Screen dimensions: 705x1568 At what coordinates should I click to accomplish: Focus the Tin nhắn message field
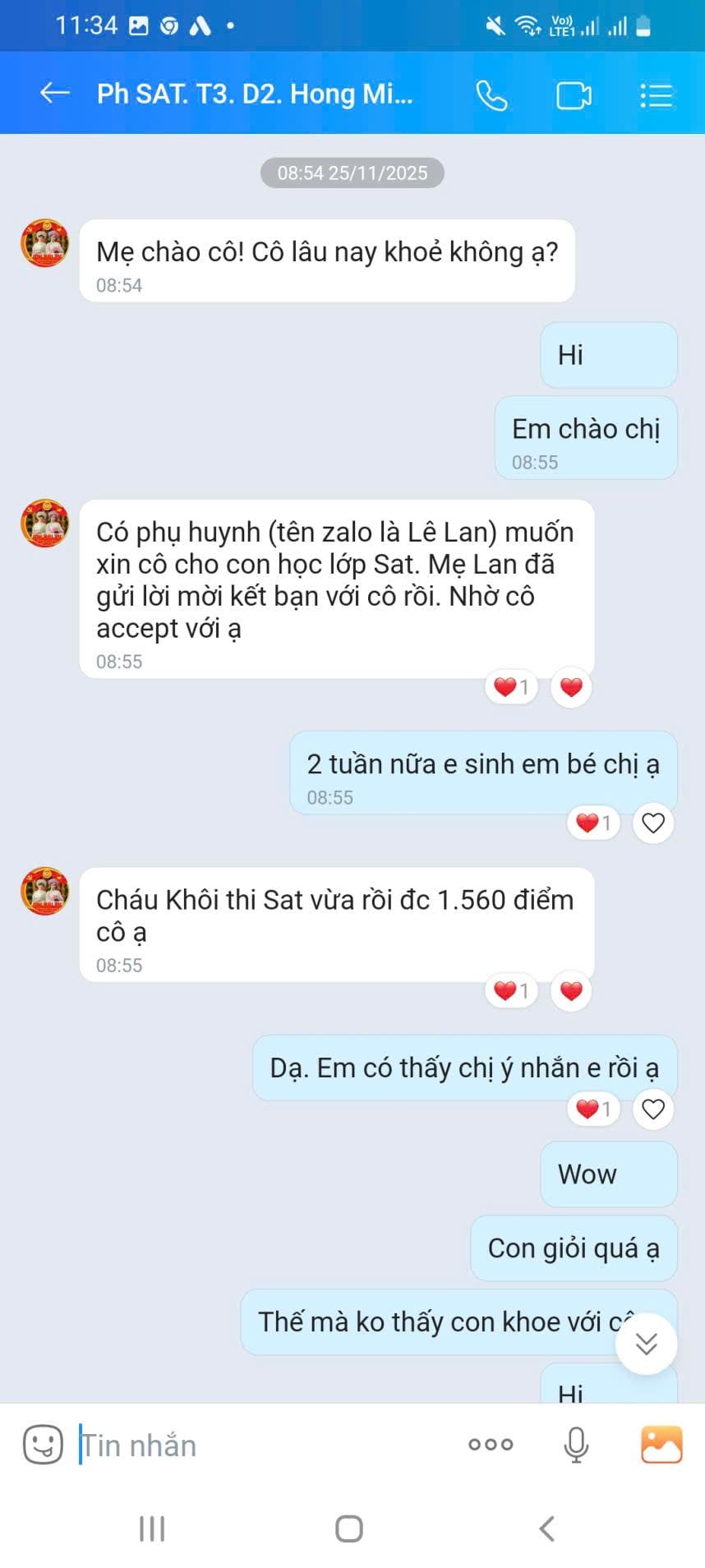coord(263,1445)
